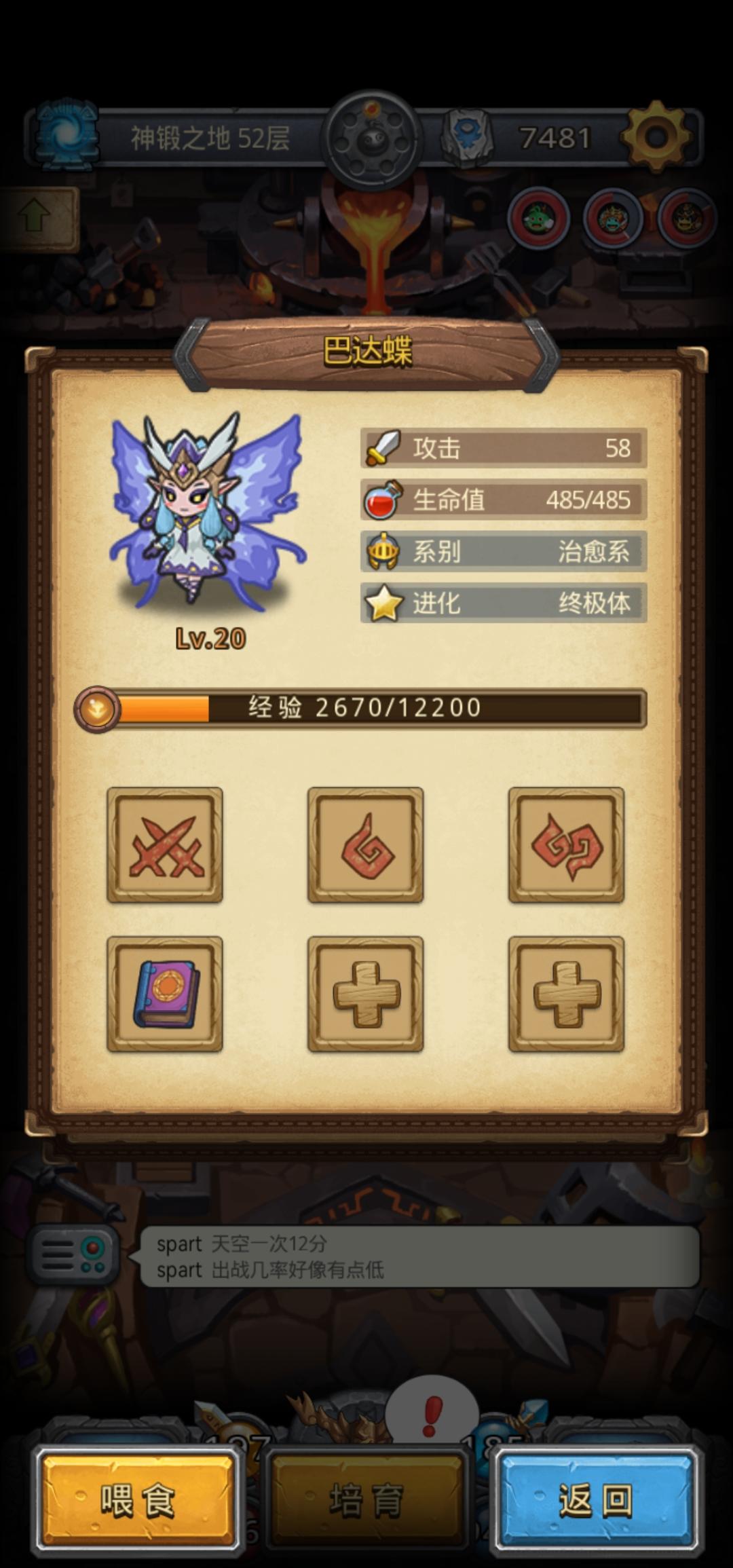Click the 经验 experience progress bar
Viewport: 733px width, 1568px height.
[366, 707]
